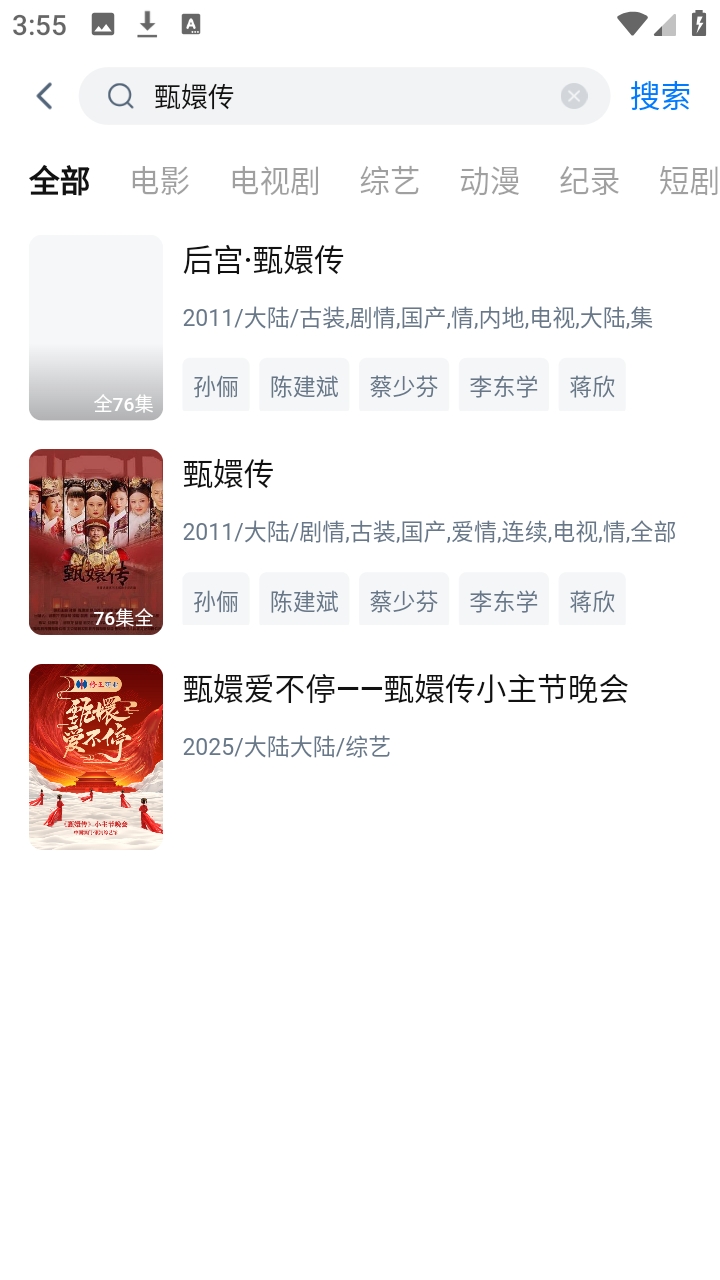Select the 蒋欣 chip under 后宫·甄嬛传
This screenshot has height=1280, width=720.
(592, 386)
